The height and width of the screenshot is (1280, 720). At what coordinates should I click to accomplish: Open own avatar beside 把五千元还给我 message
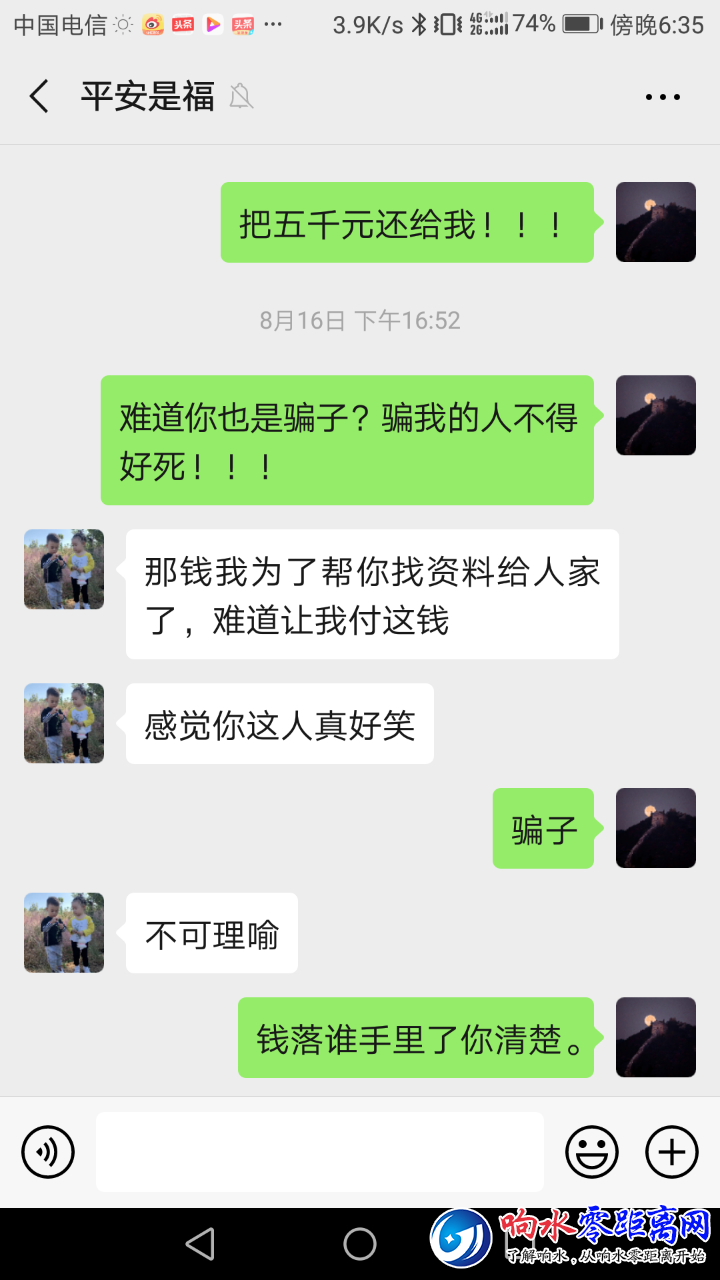pyautogui.click(x=656, y=222)
